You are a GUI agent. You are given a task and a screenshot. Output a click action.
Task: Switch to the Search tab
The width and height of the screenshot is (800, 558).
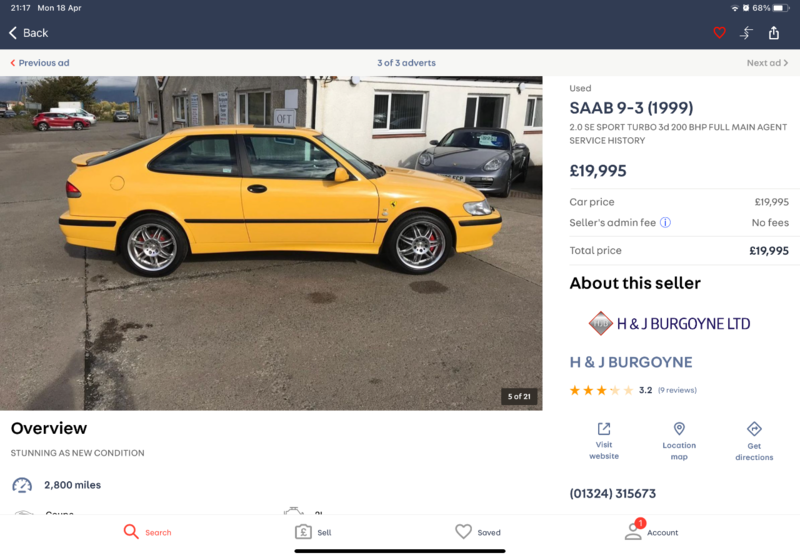pyautogui.click(x=147, y=532)
